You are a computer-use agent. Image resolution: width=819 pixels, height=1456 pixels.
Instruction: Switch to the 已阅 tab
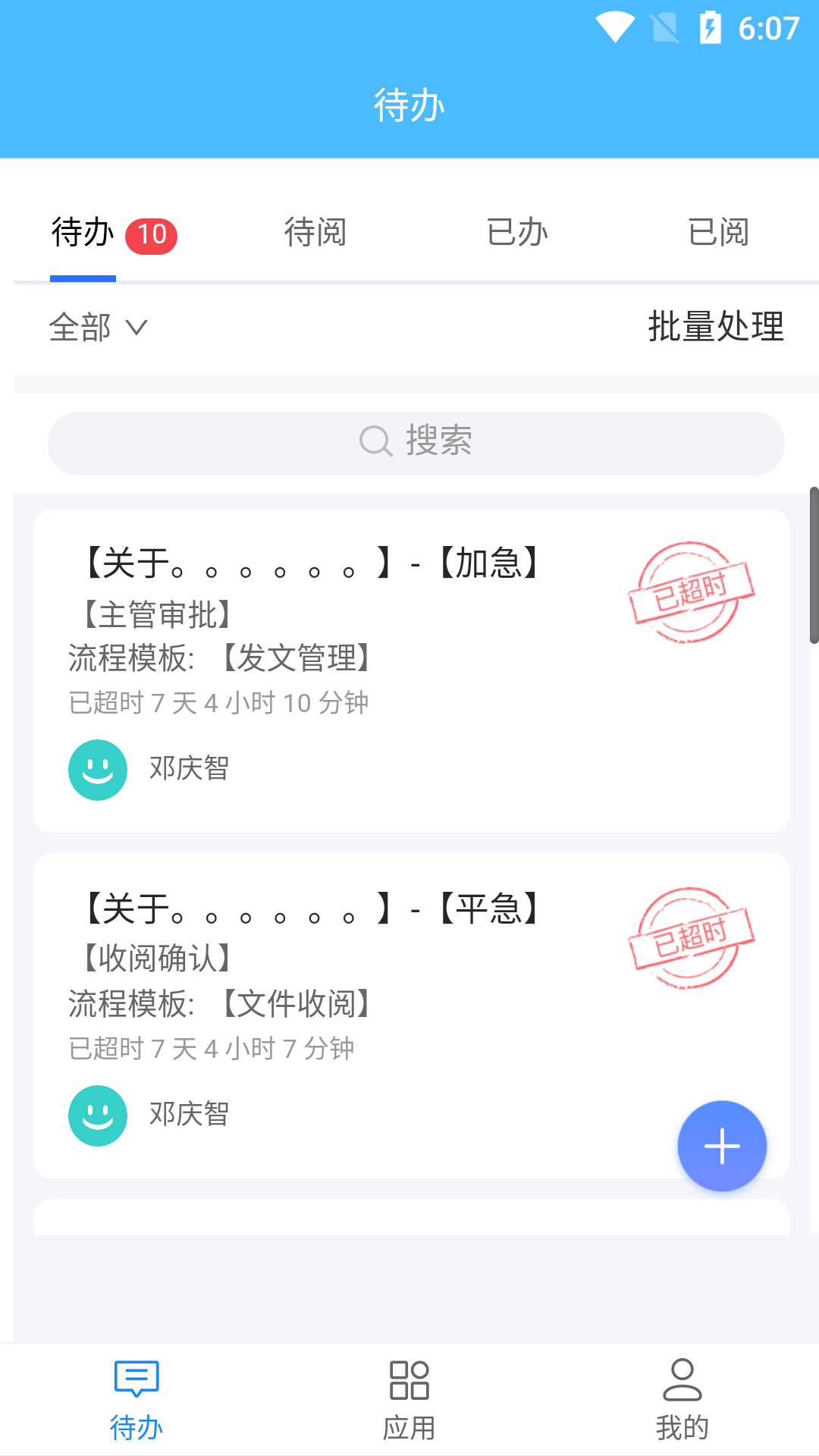718,232
